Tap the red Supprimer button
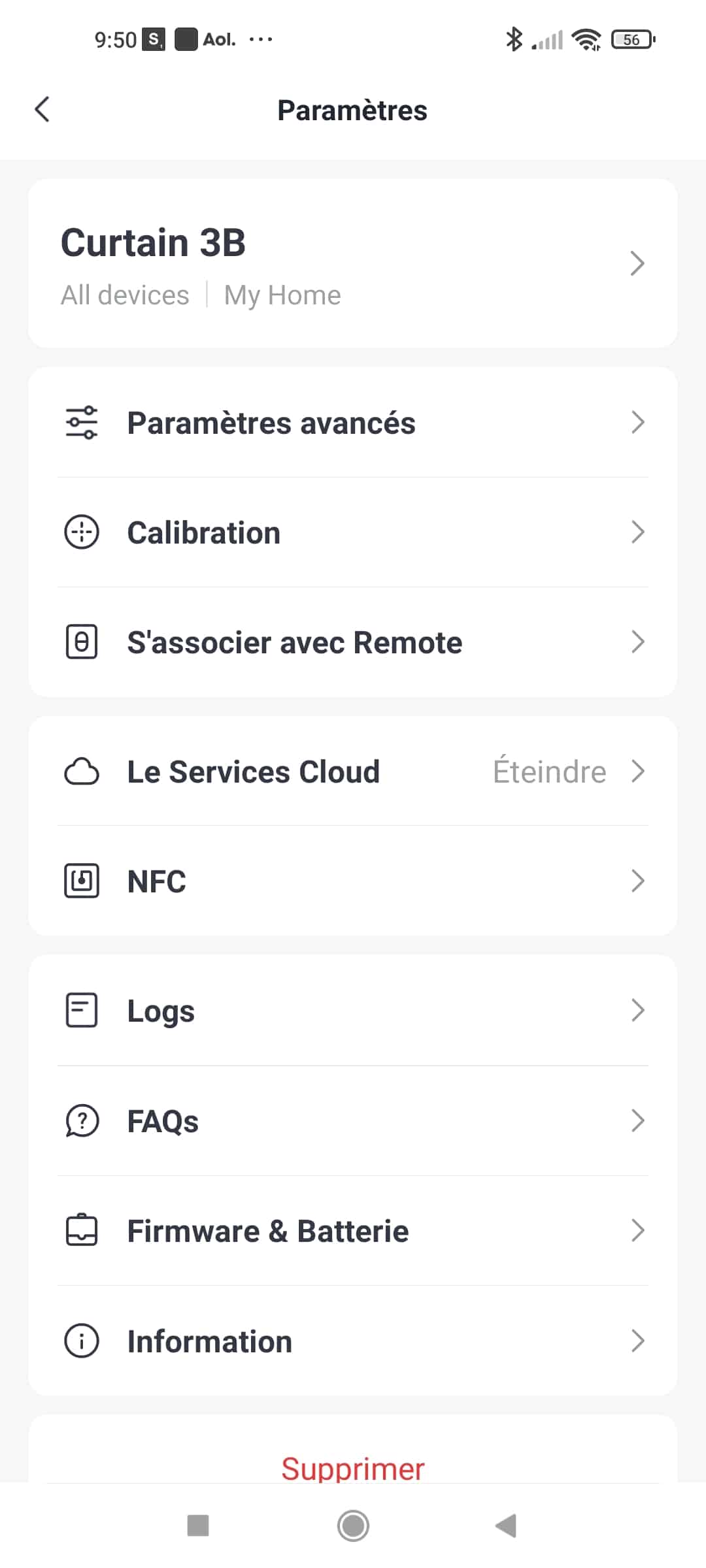The width and height of the screenshot is (706, 1568). coord(353,1469)
